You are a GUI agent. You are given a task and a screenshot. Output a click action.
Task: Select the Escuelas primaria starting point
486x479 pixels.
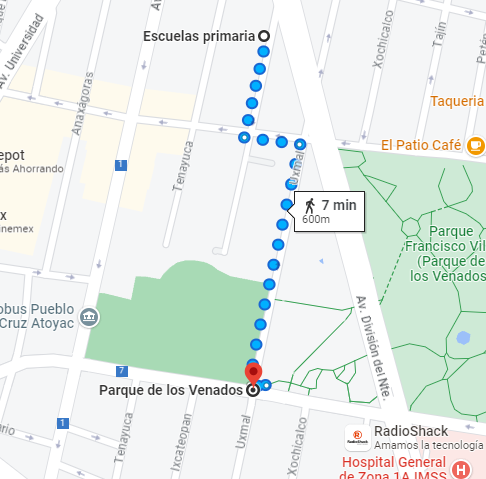coord(264,36)
